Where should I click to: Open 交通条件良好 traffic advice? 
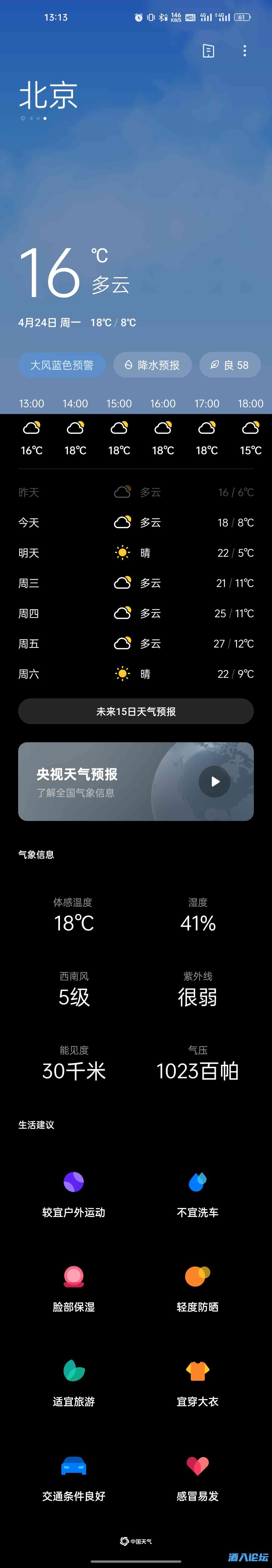(74, 1477)
